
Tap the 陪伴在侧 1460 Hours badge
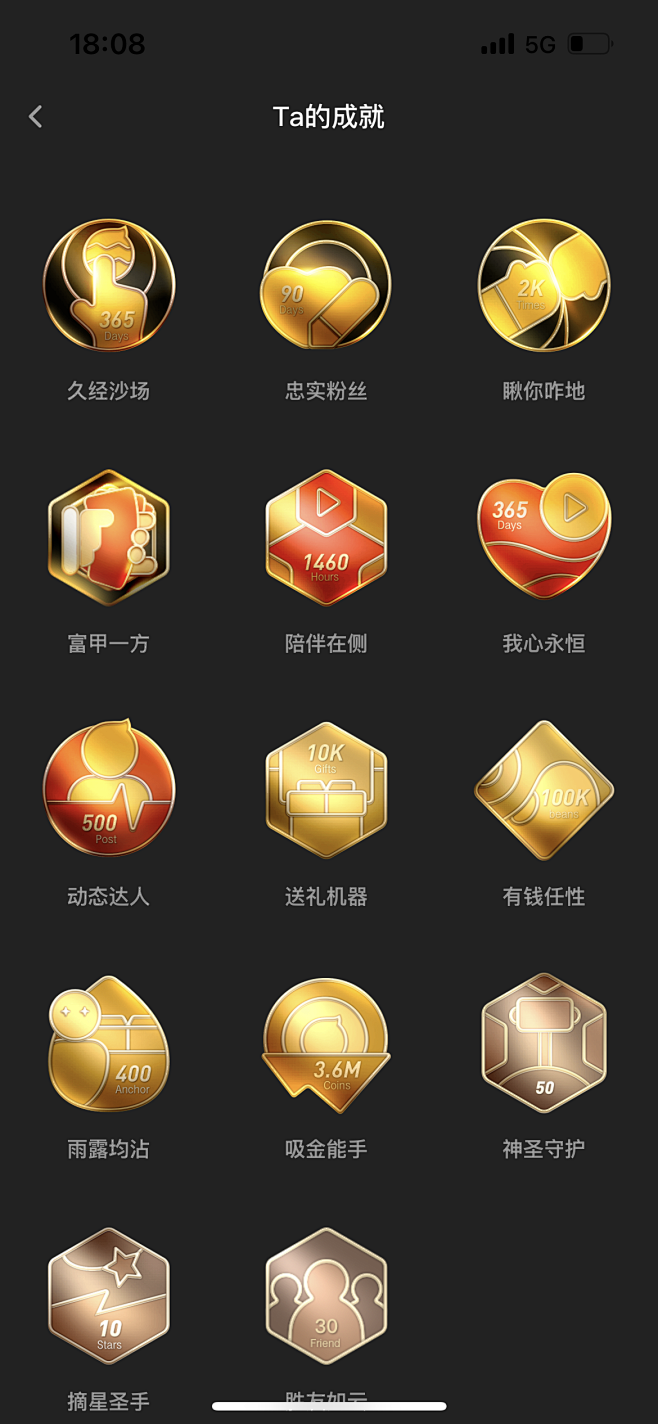(x=326, y=538)
